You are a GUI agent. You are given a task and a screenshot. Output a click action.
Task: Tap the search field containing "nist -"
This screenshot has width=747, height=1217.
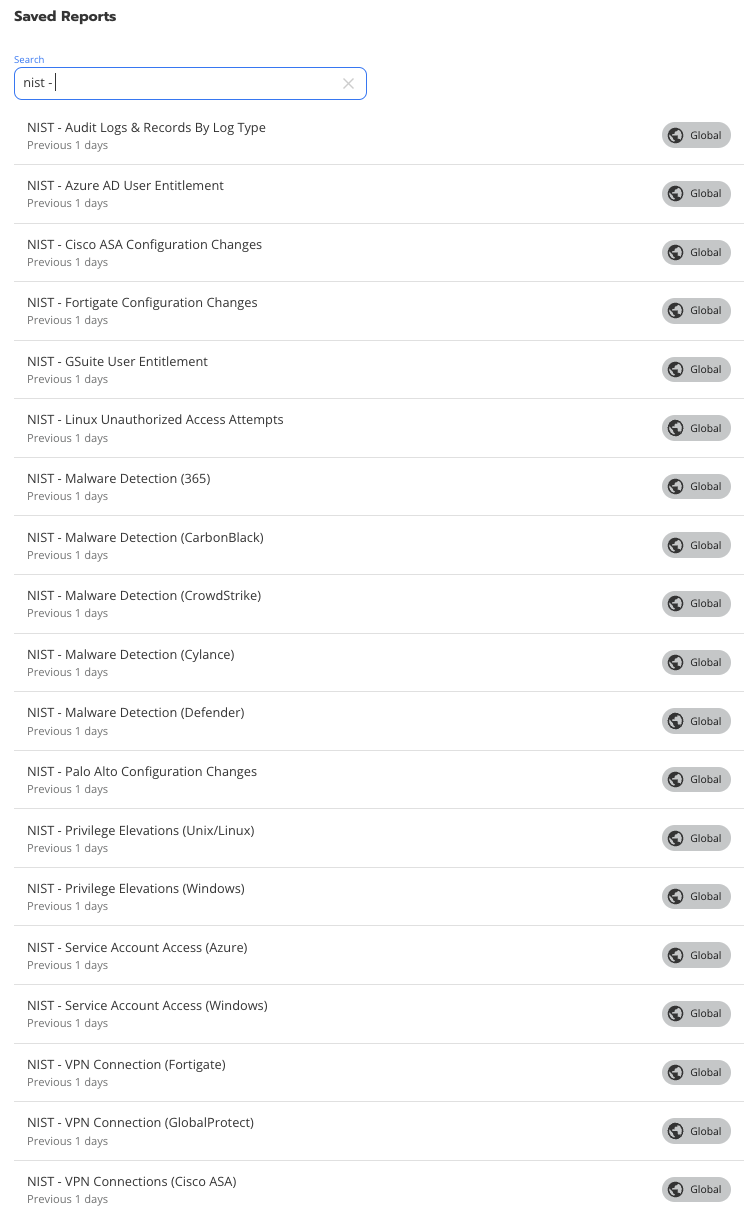(x=190, y=83)
